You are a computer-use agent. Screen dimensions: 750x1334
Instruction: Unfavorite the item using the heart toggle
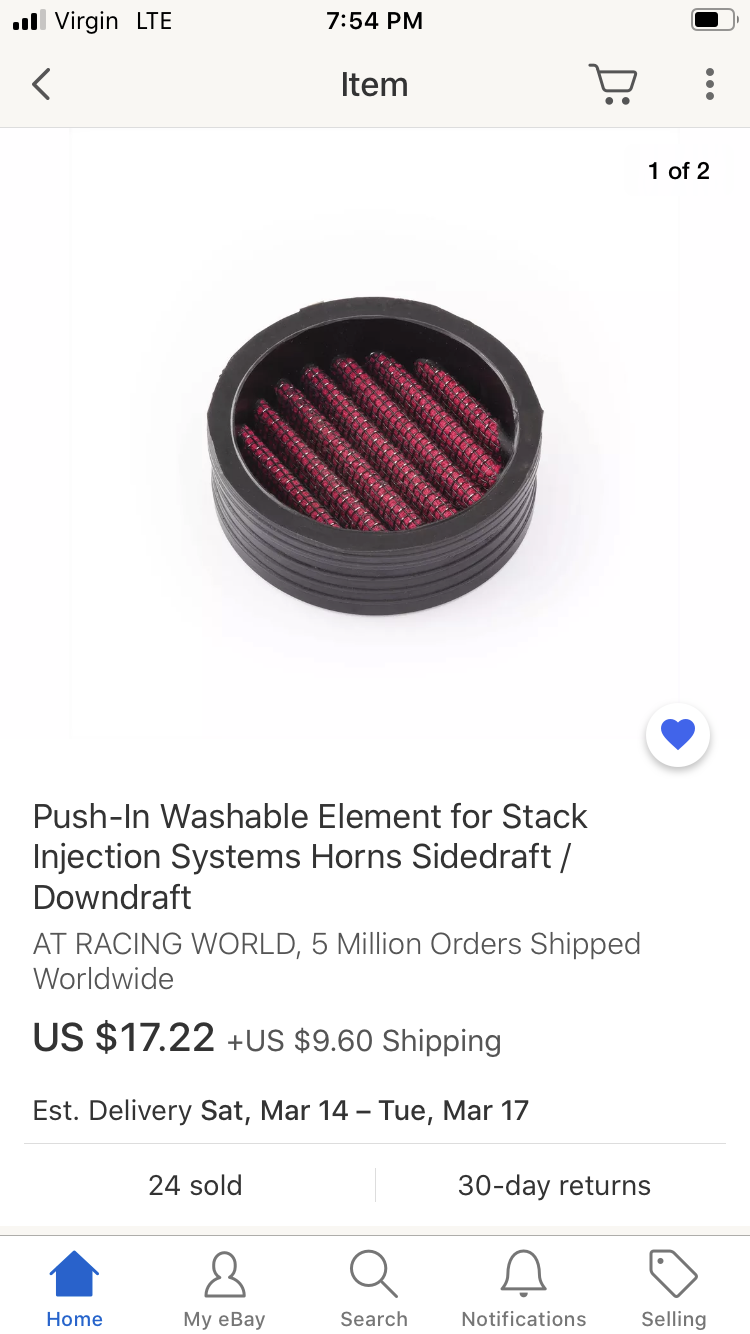point(677,733)
